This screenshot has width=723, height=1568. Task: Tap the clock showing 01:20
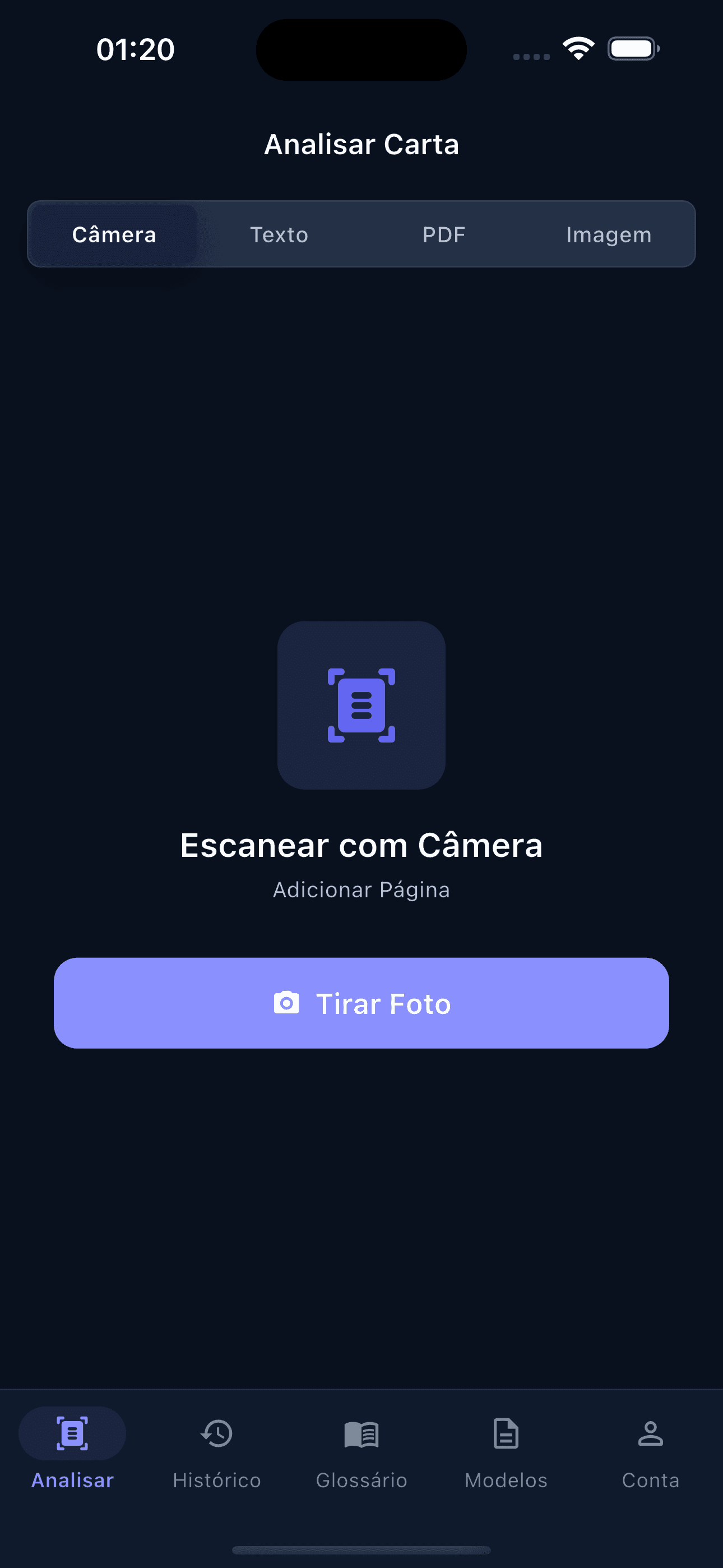click(135, 49)
